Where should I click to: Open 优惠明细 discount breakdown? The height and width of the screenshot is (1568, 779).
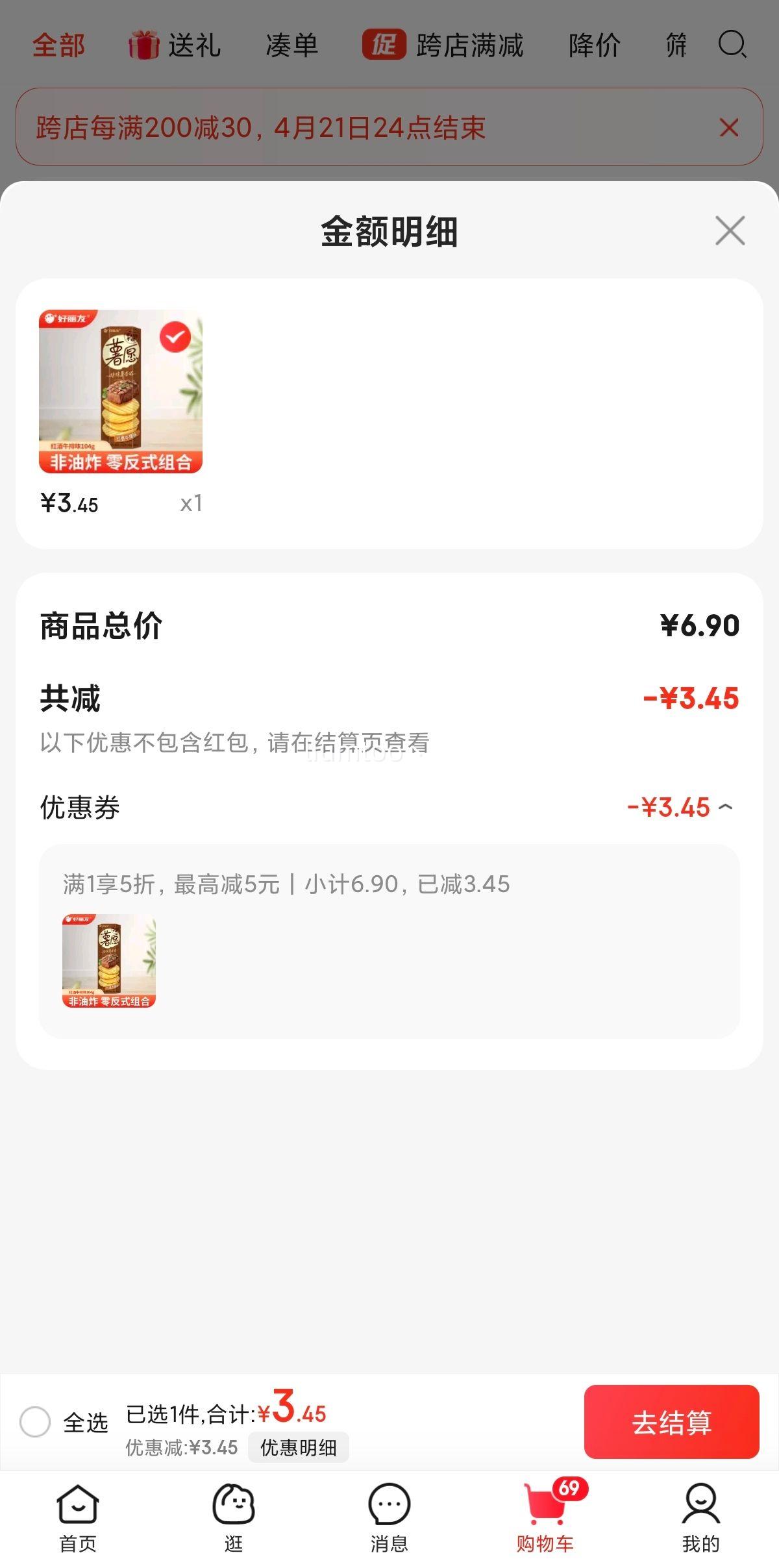pyautogui.click(x=298, y=1447)
